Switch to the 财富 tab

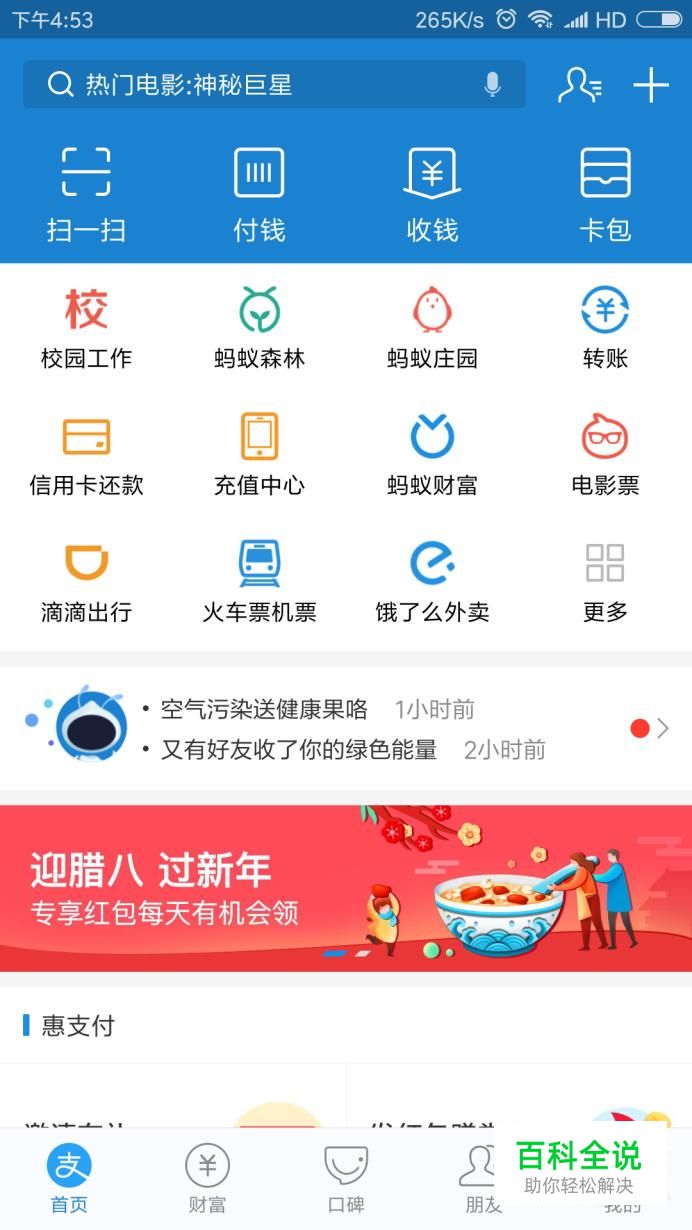click(x=207, y=1179)
